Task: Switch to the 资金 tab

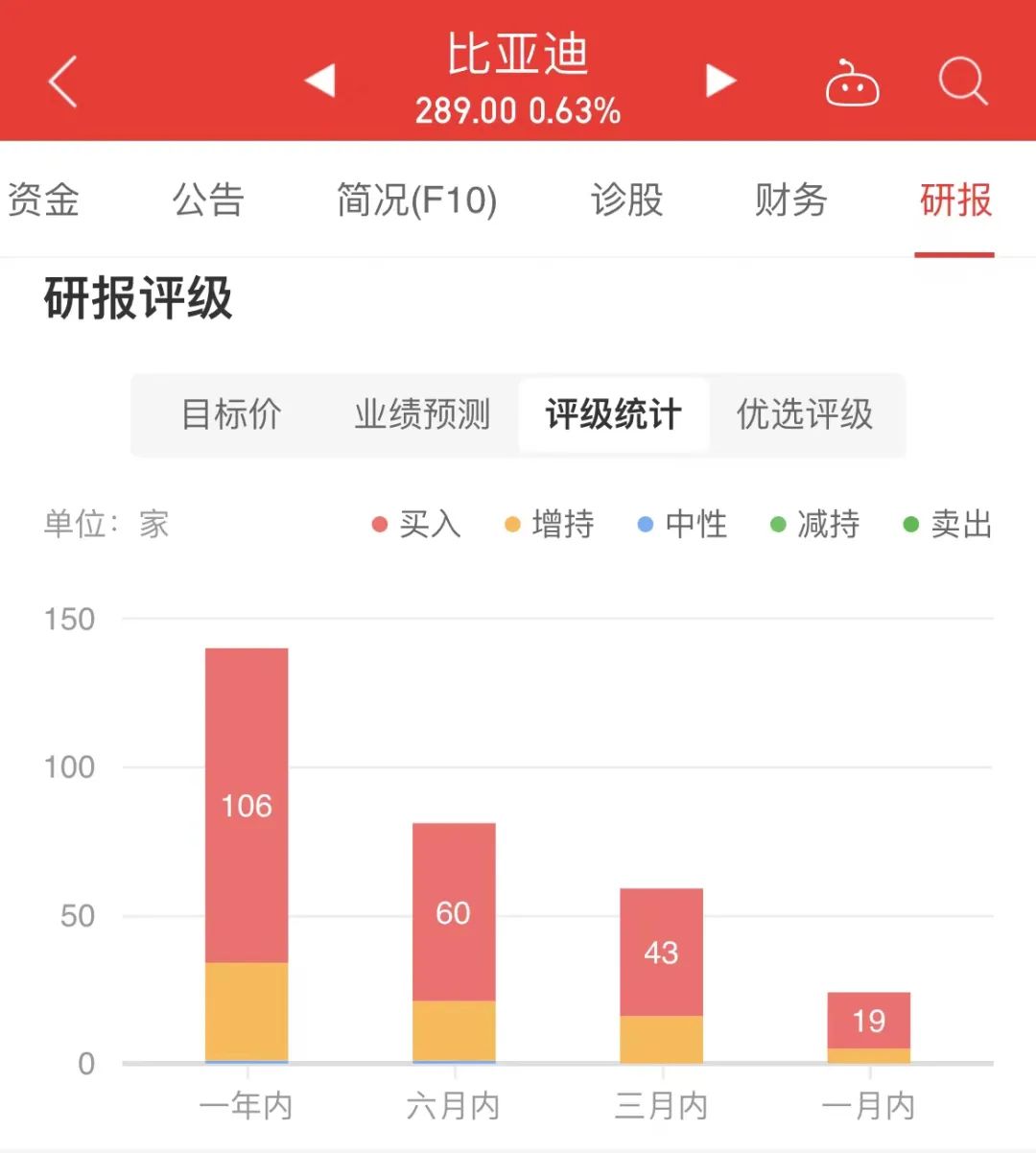Action: pos(43,200)
